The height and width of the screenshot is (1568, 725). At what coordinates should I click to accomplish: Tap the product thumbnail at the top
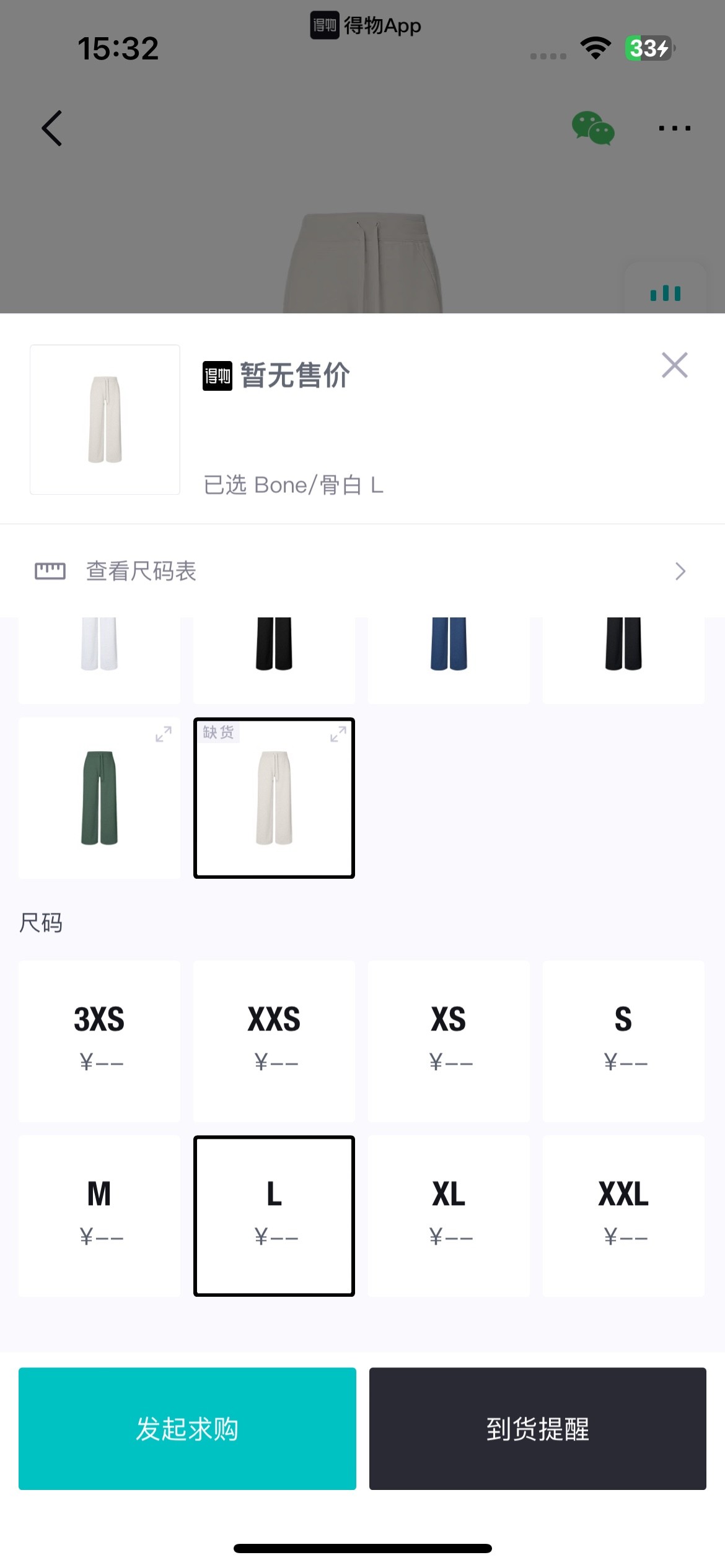[103, 420]
